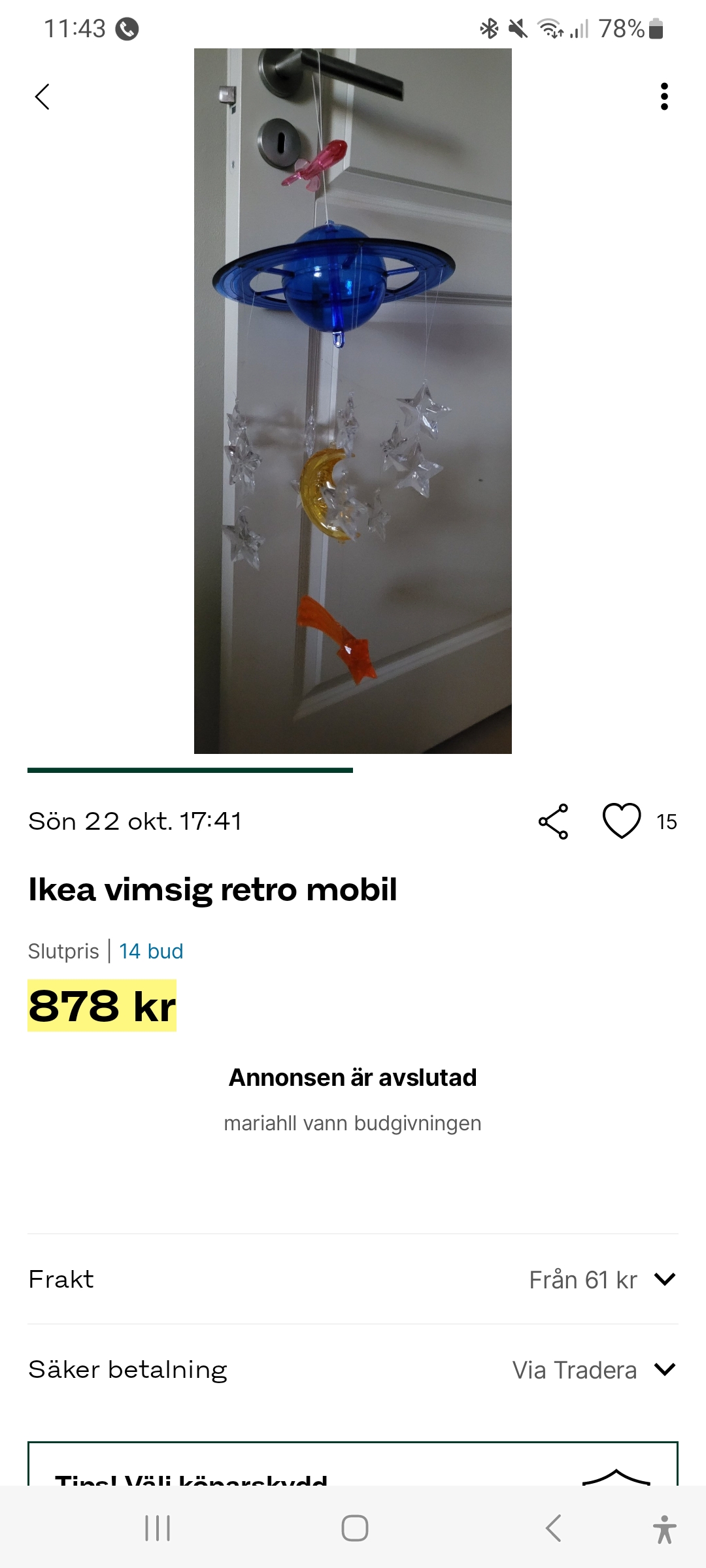View the mobile photo in full size
The image size is (706, 1568).
(x=353, y=401)
